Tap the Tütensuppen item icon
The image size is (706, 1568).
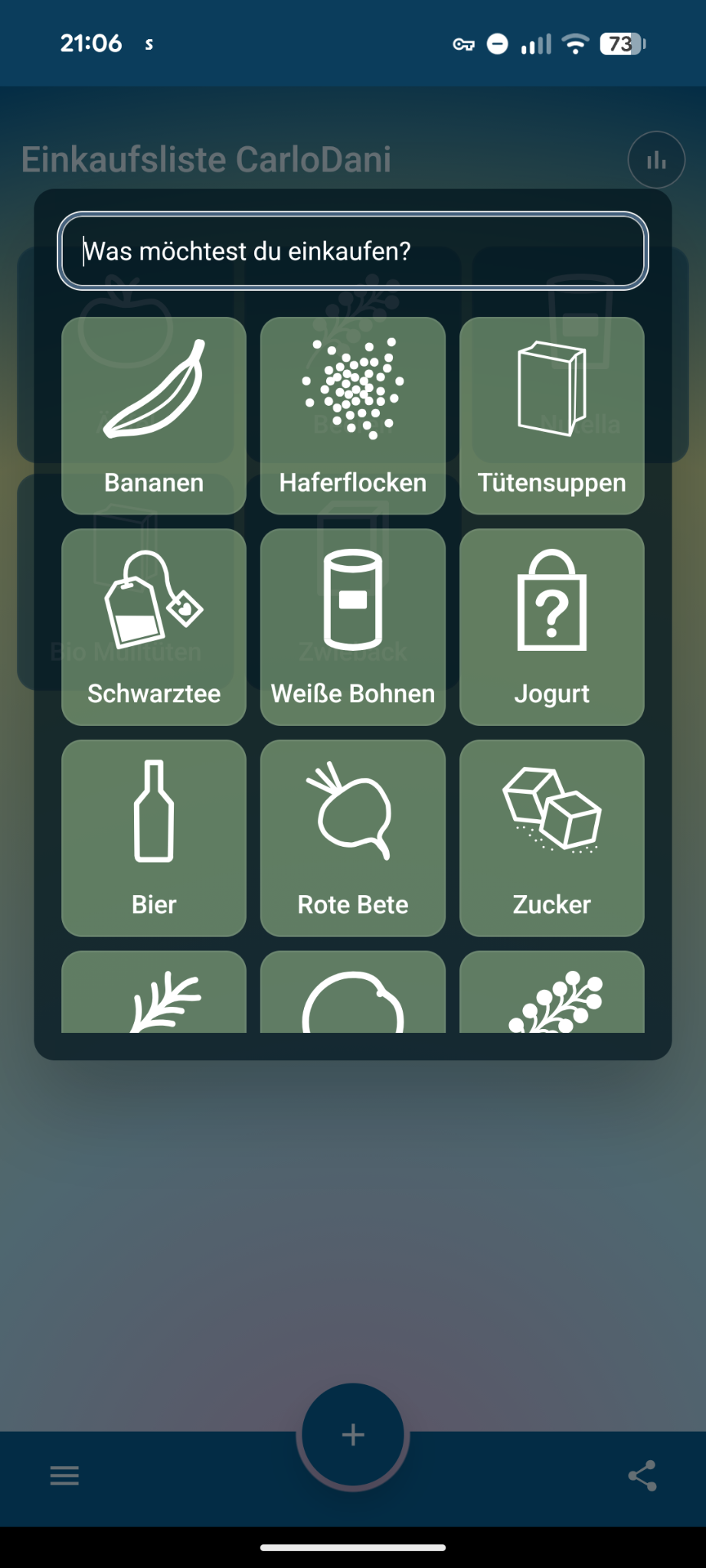[551, 416]
